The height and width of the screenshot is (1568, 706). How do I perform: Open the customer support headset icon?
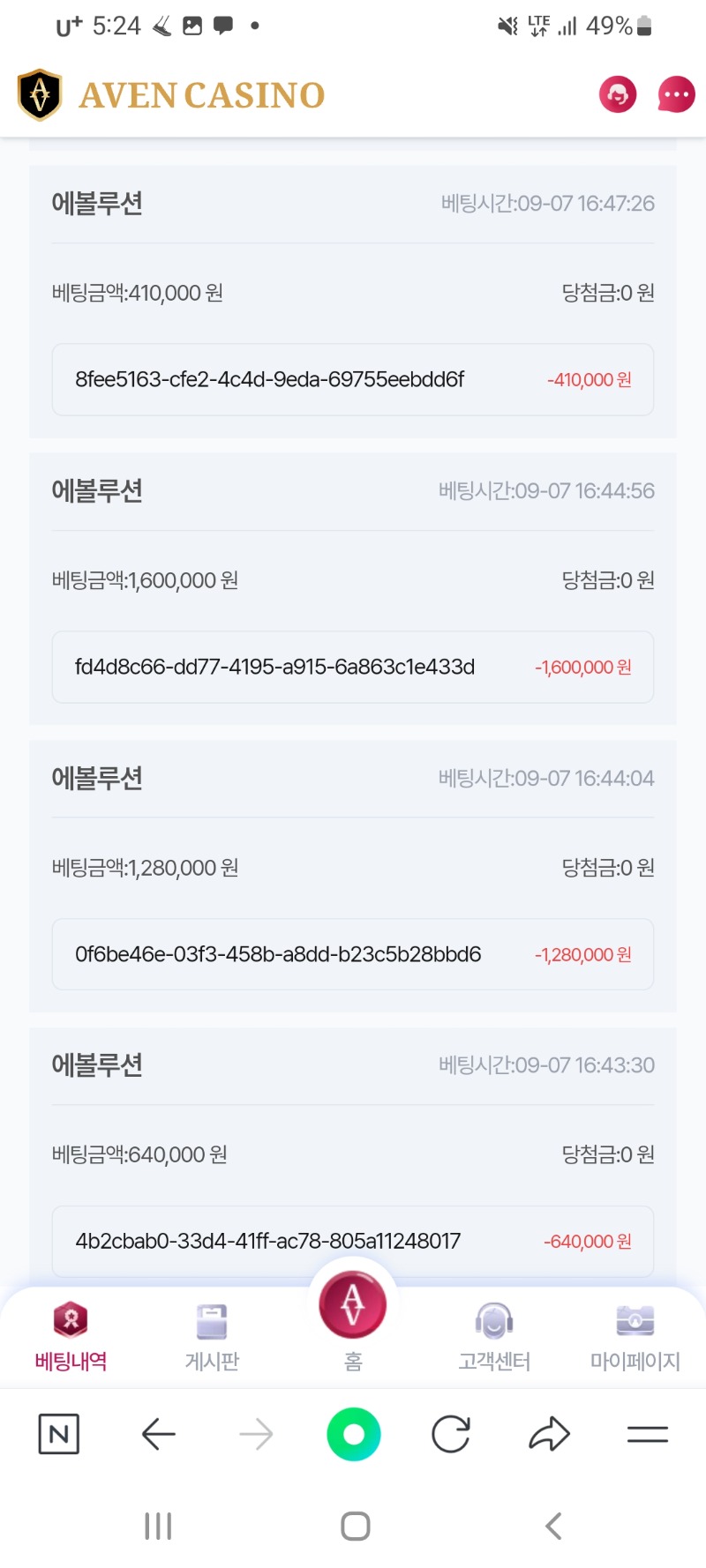tap(618, 94)
